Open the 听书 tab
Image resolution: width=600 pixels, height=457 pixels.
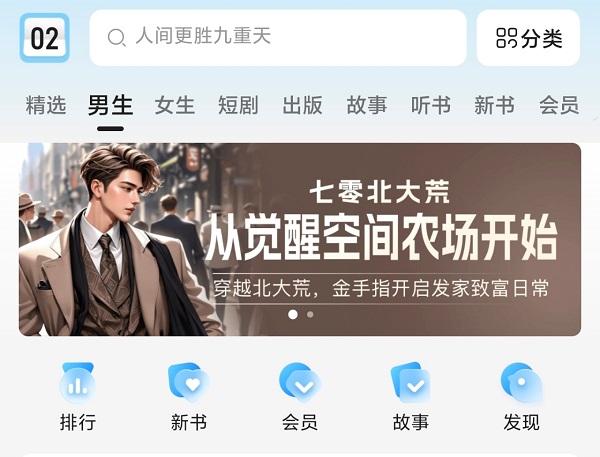pyautogui.click(x=431, y=105)
